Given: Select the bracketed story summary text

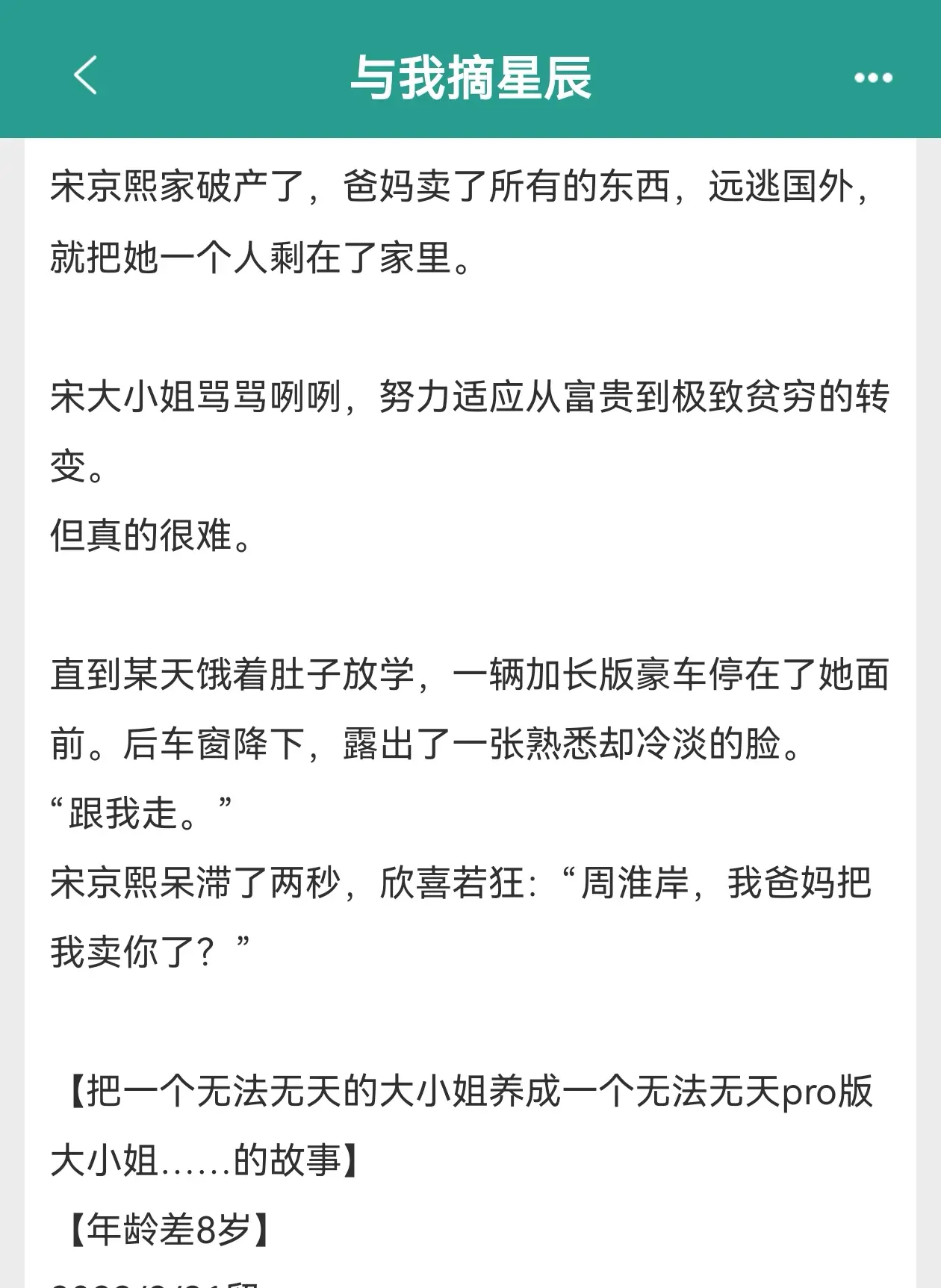Looking at the screenshot, I should click(x=463, y=1120).
